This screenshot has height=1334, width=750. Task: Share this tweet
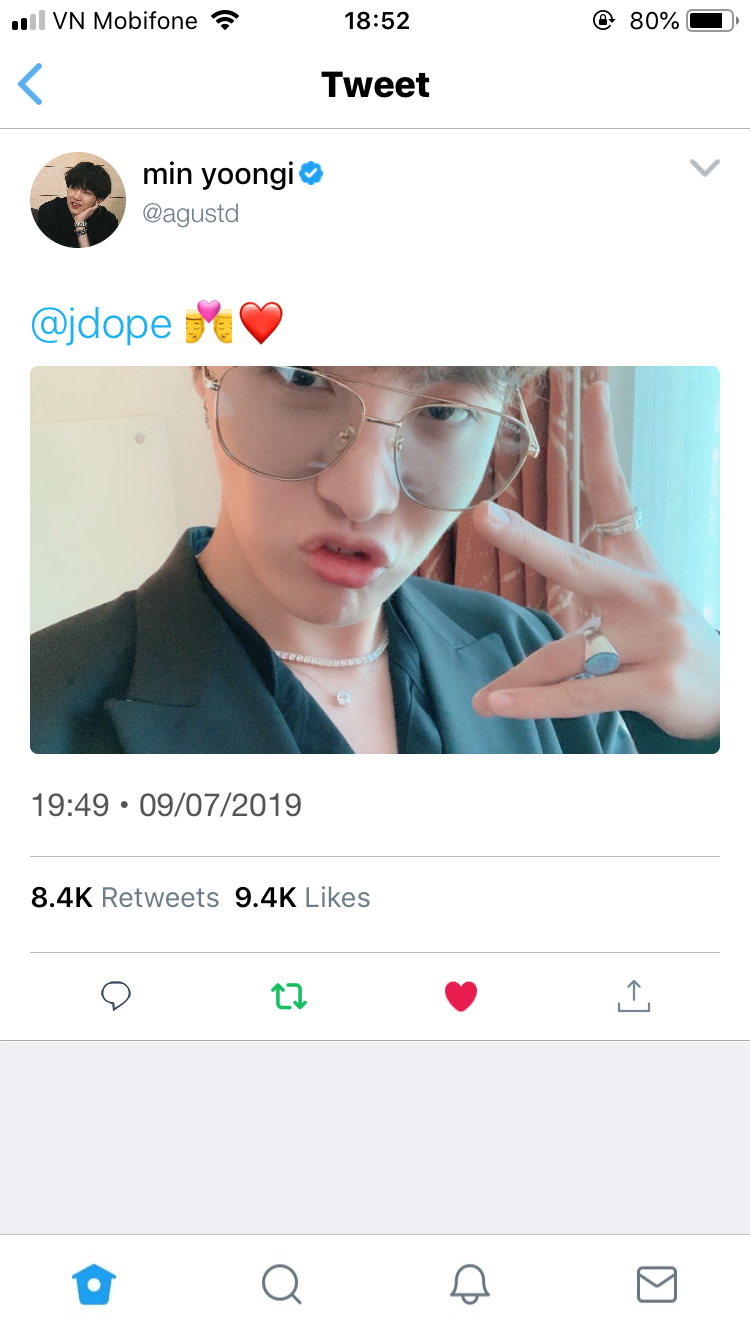coord(634,995)
